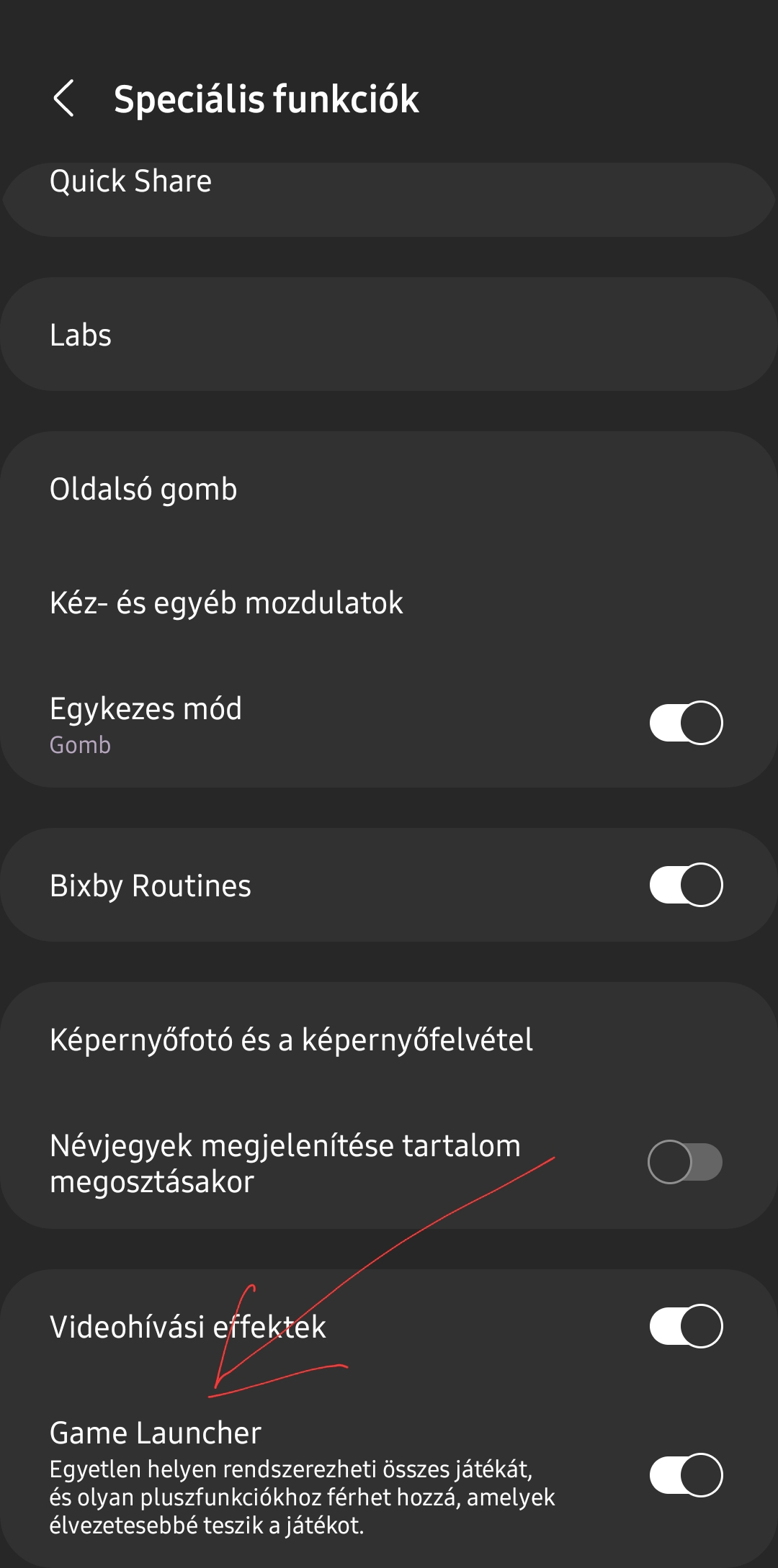The image size is (778, 1568).
Task: Open the Labs row
Action: [x=389, y=334]
